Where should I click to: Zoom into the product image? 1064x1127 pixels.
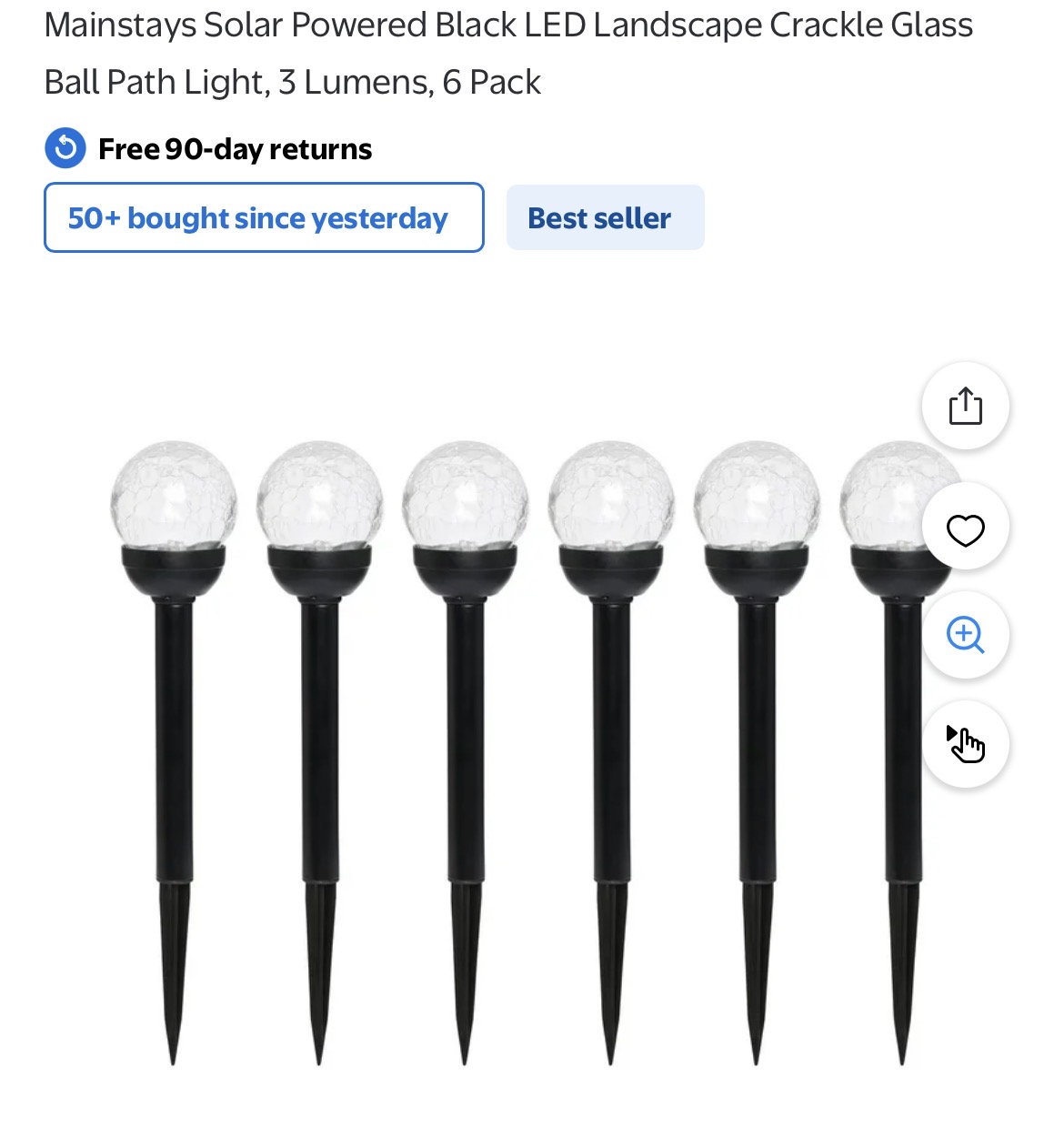click(965, 634)
